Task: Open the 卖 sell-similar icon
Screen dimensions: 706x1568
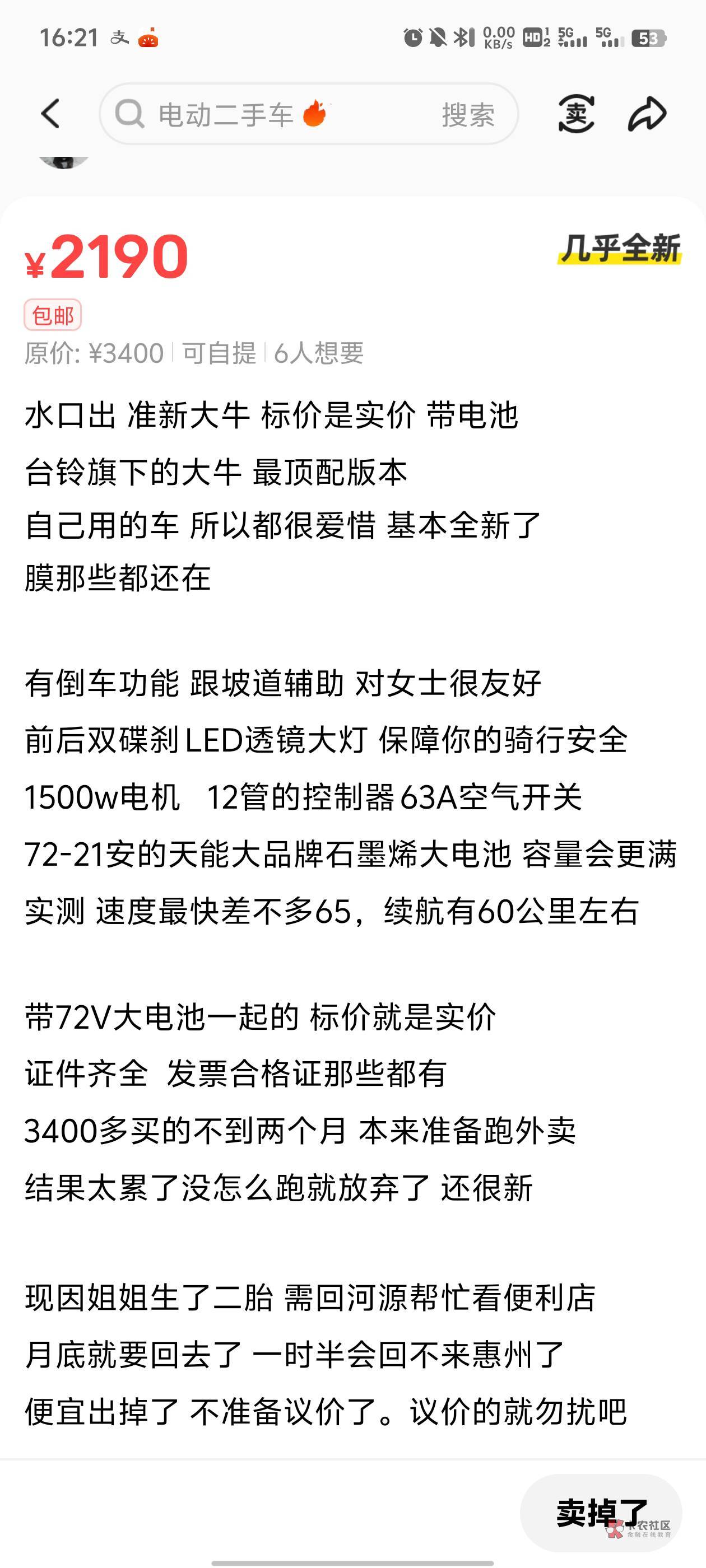Action: coord(575,114)
